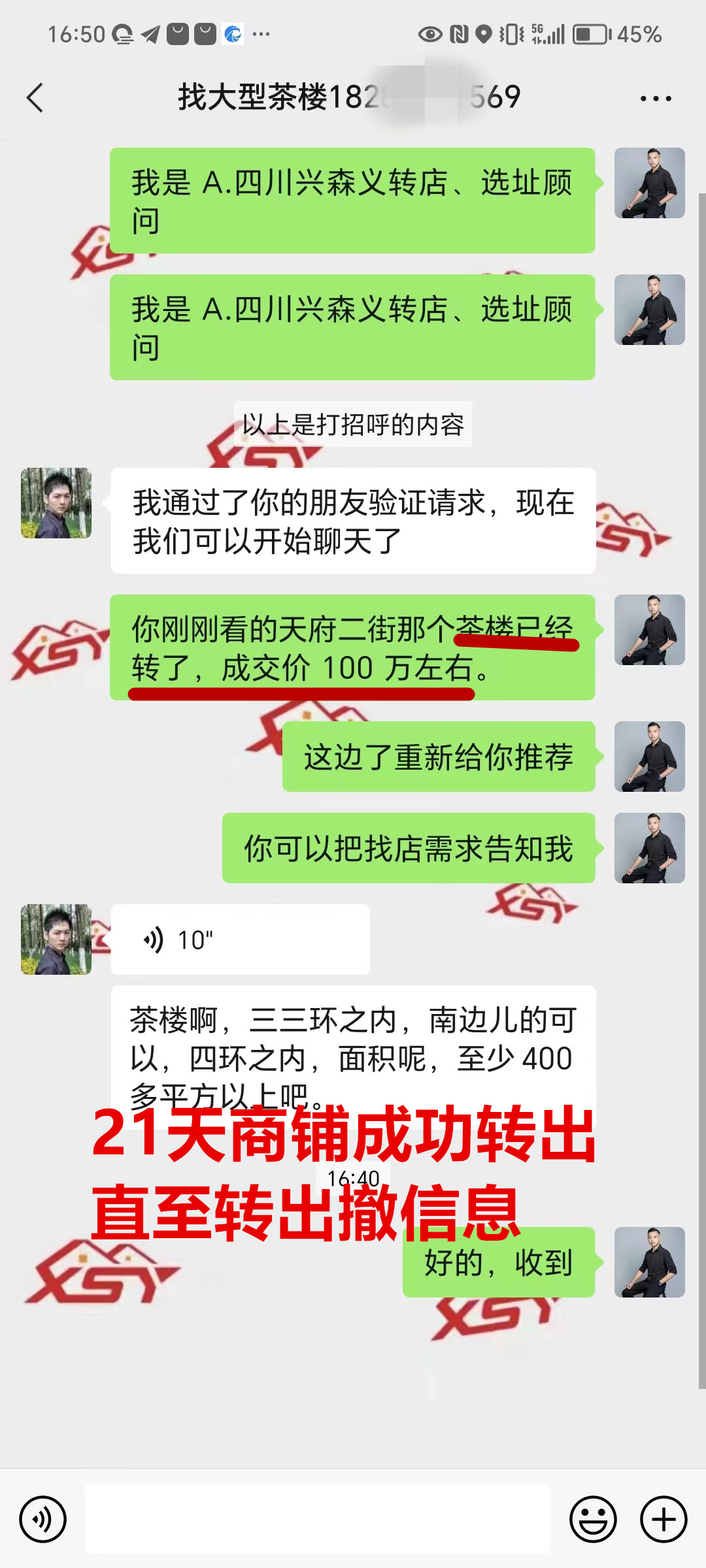Viewport: 706px width, 1568px height.
Task: Open the chat info overflow menu
Action: [655, 99]
